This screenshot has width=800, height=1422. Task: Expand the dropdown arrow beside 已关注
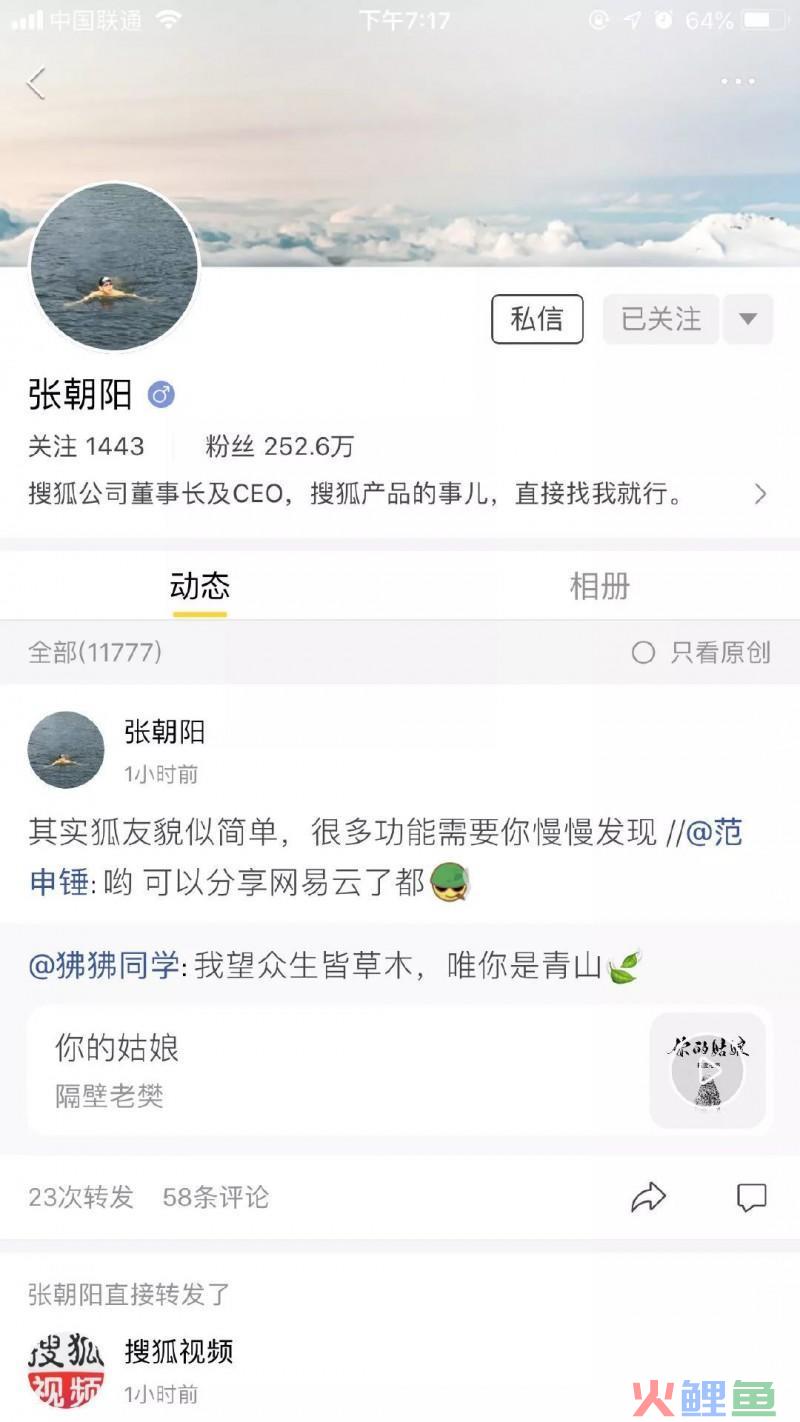(748, 320)
